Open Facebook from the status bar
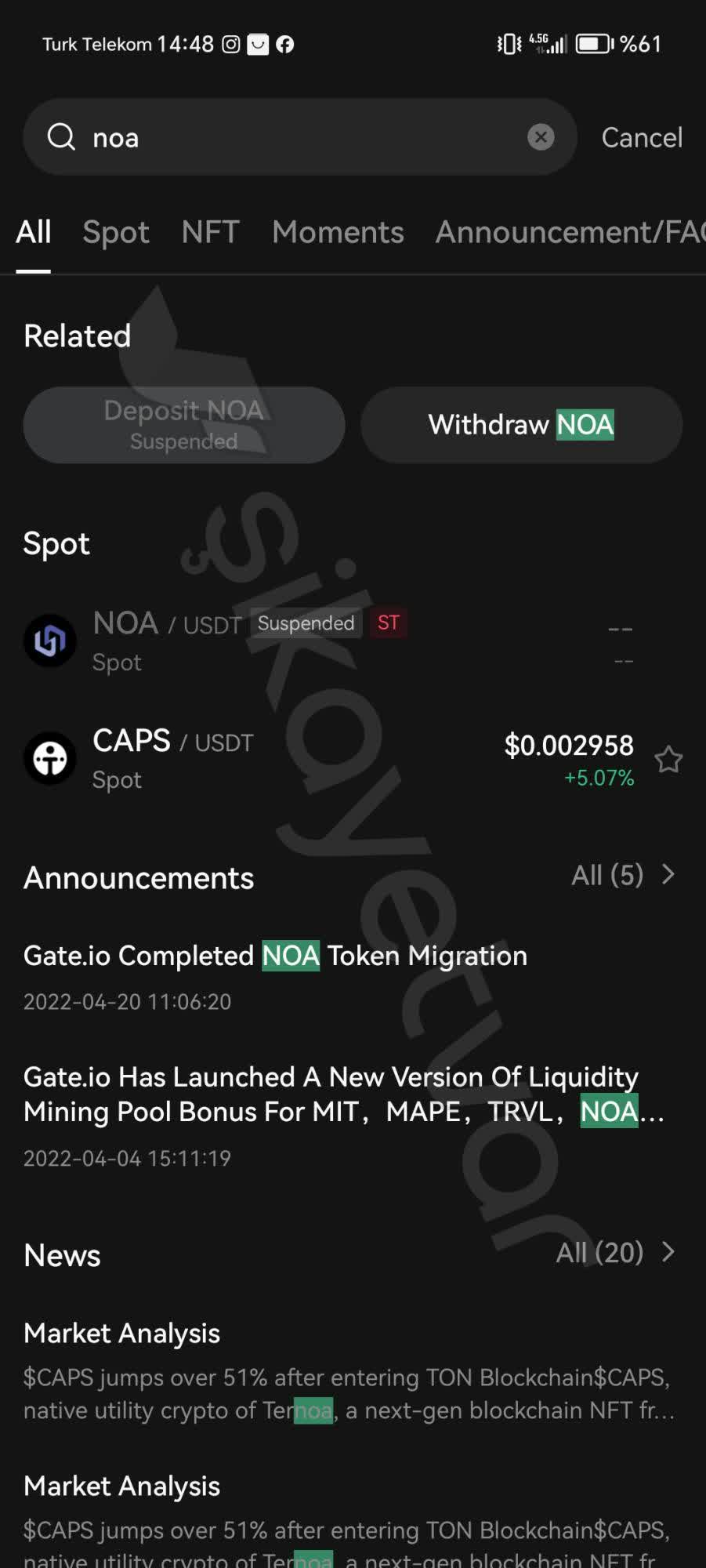 [285, 44]
